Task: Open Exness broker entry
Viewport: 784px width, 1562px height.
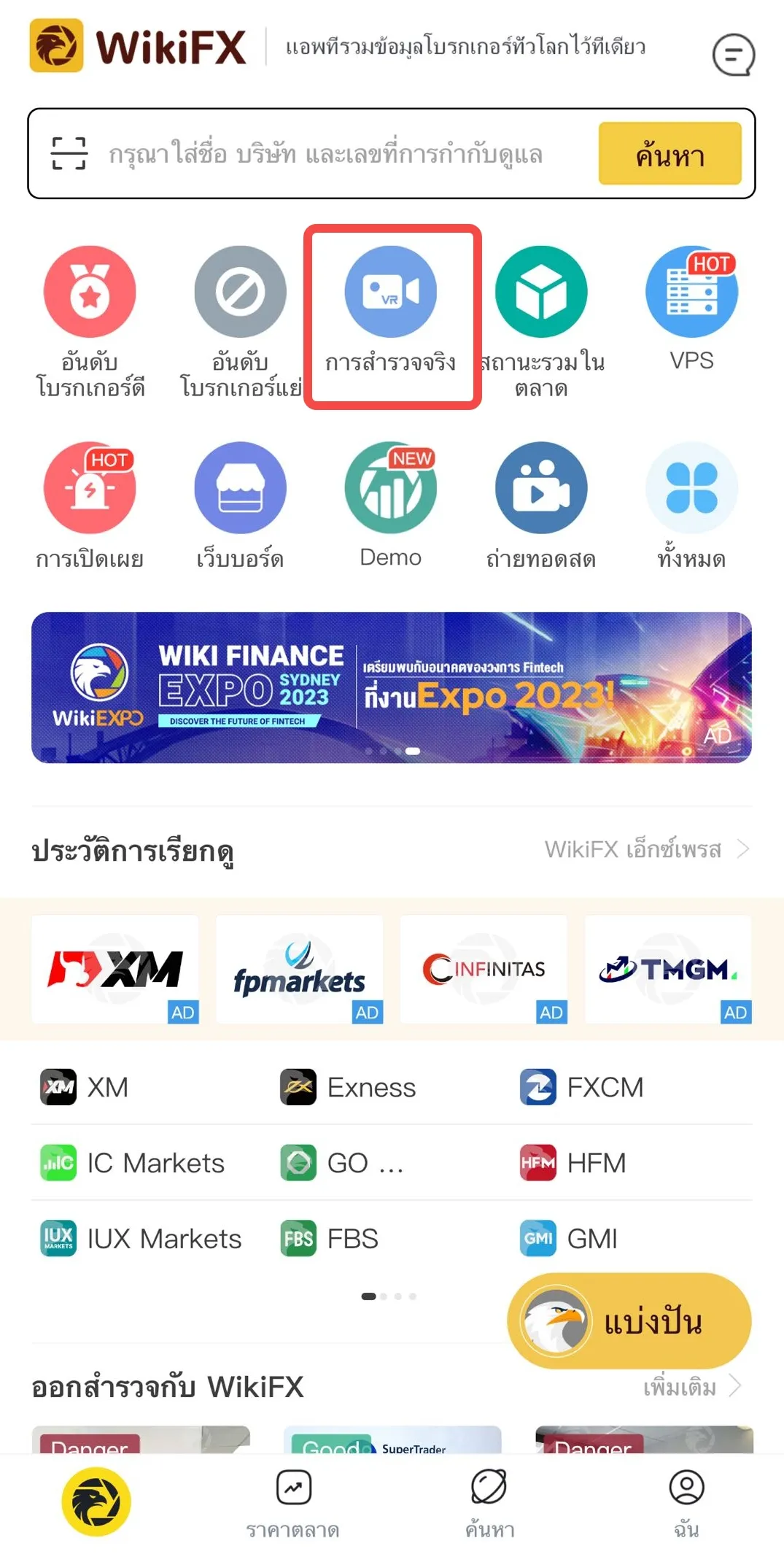Action: coord(349,1087)
